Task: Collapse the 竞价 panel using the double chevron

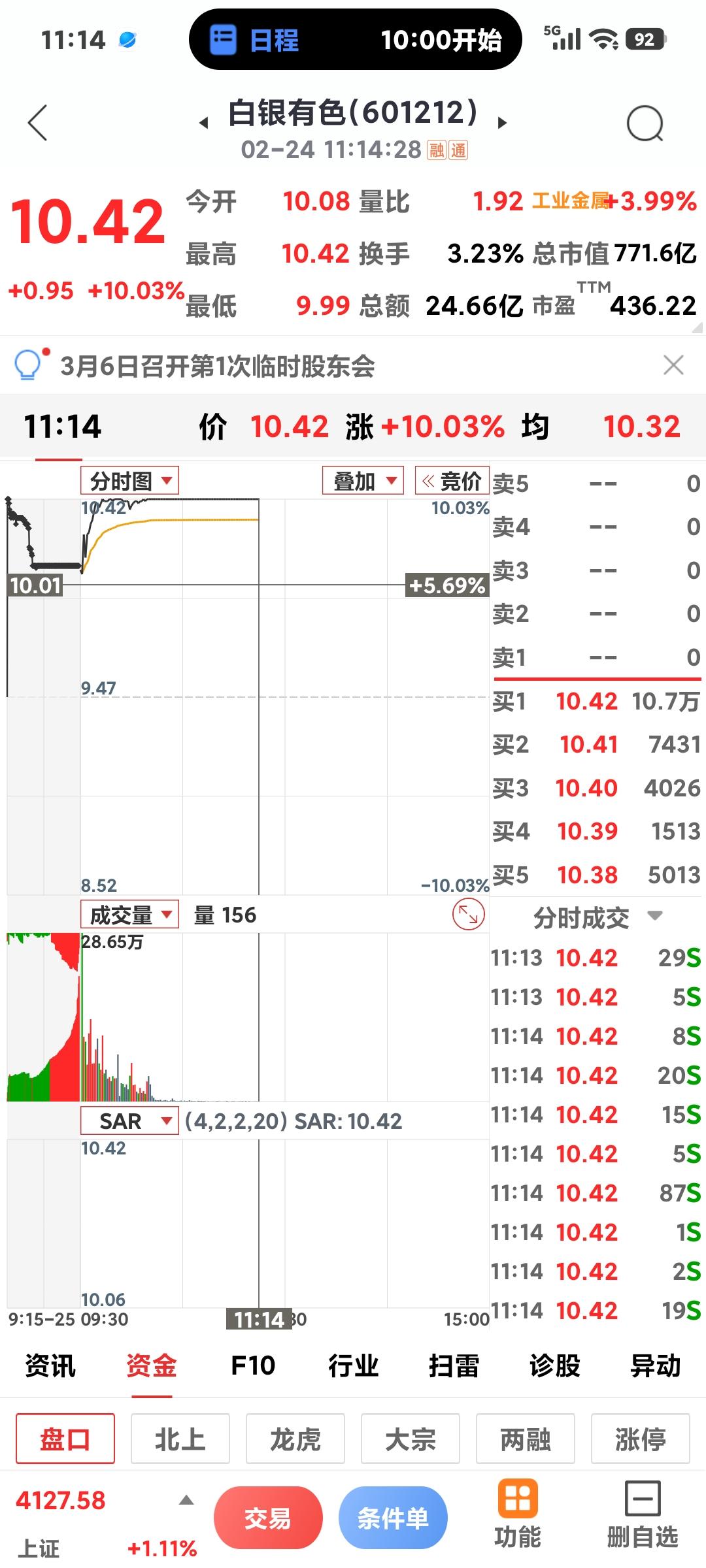Action: click(430, 480)
